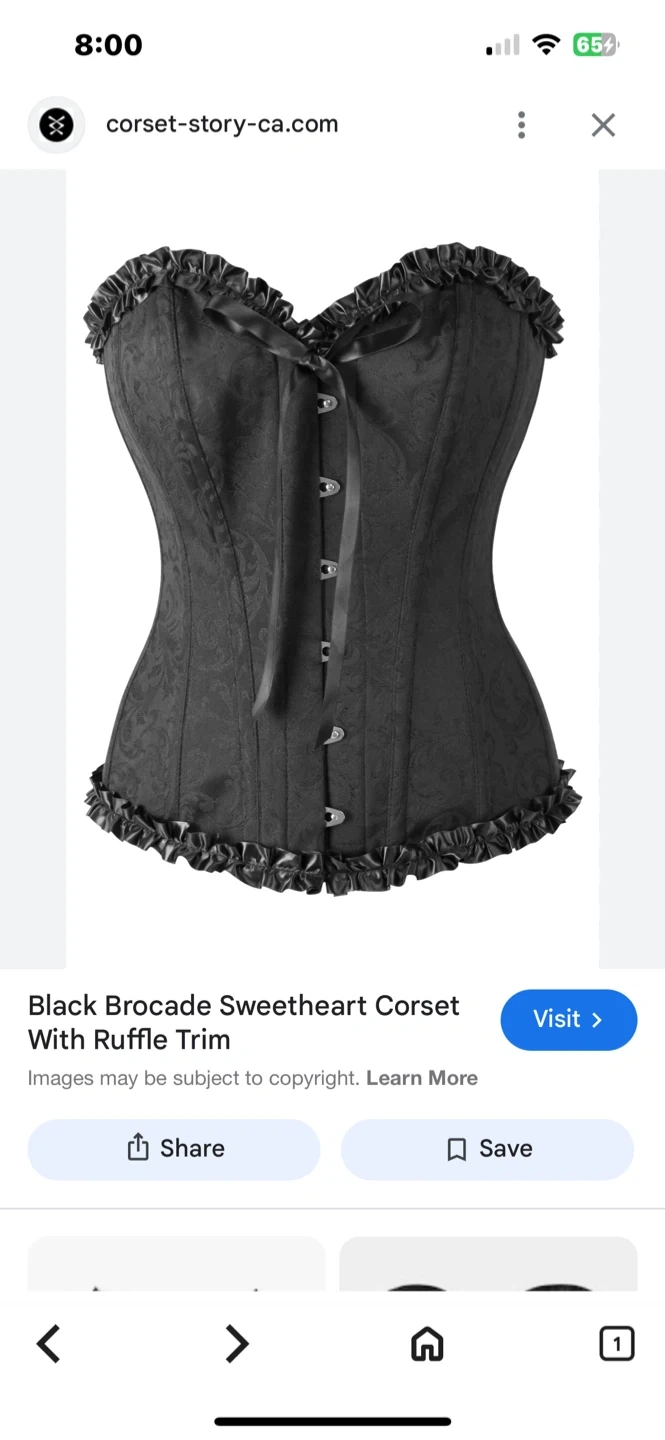Open corset-story-ca.com source site
This screenshot has width=665, height=1440.
click(x=221, y=125)
